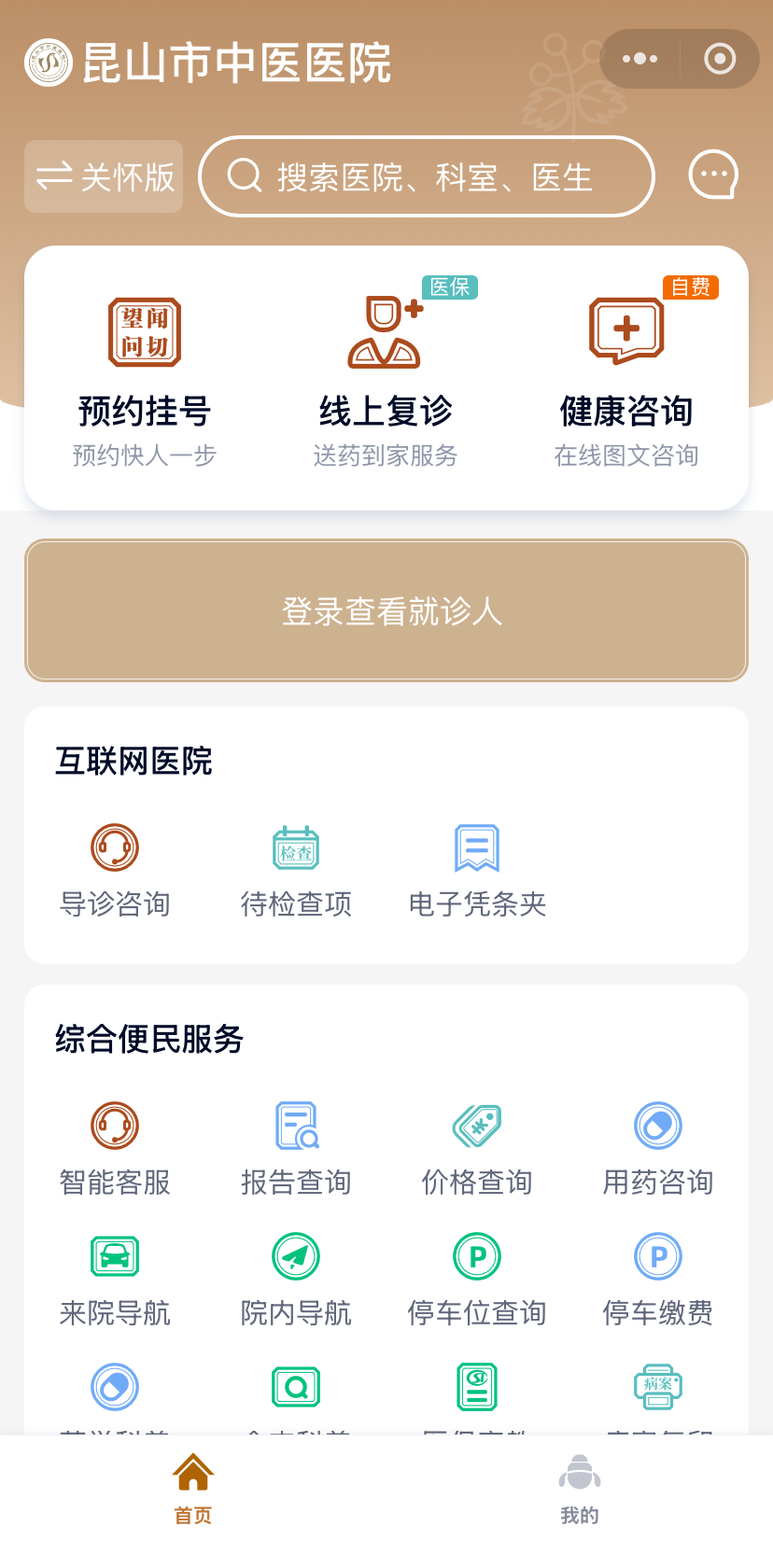Open the mini program overflow menu

[639, 59]
